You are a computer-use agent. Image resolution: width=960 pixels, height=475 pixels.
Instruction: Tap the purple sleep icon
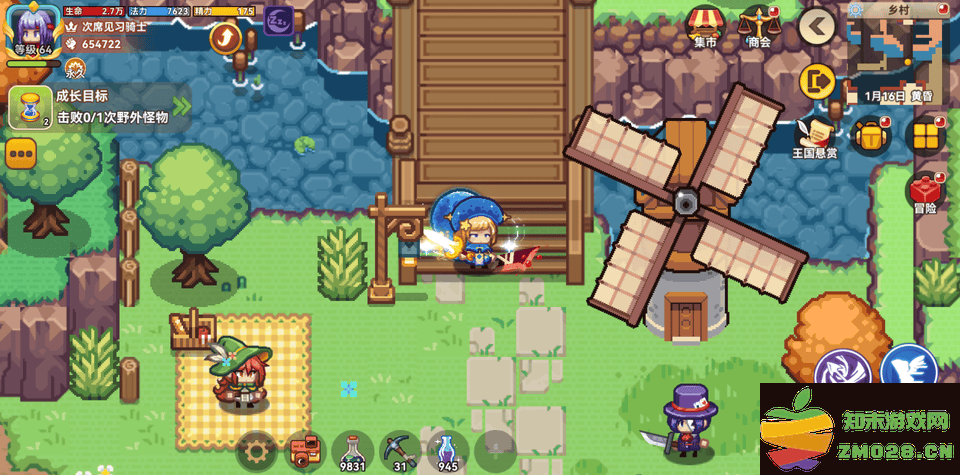pyautogui.click(x=279, y=19)
